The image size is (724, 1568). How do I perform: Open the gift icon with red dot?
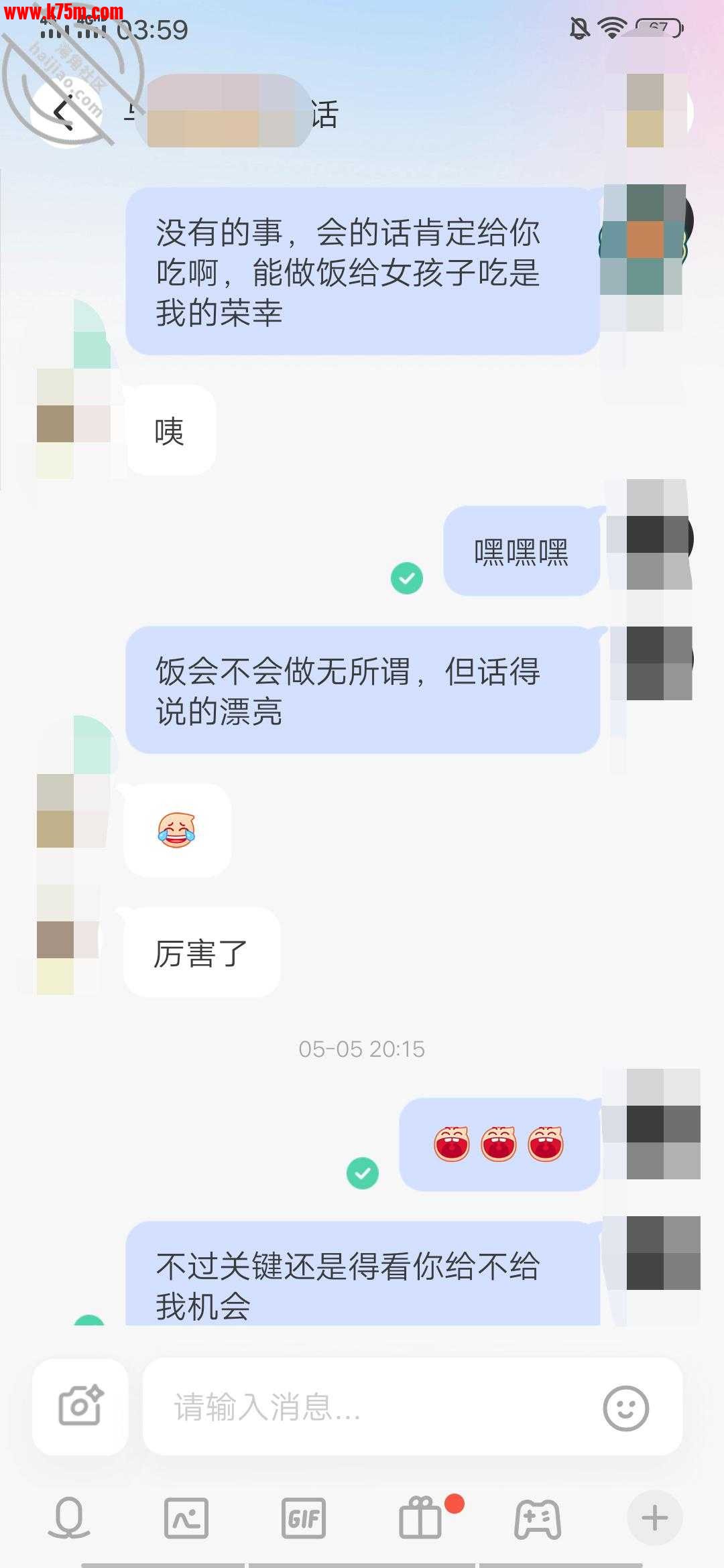click(x=421, y=1518)
